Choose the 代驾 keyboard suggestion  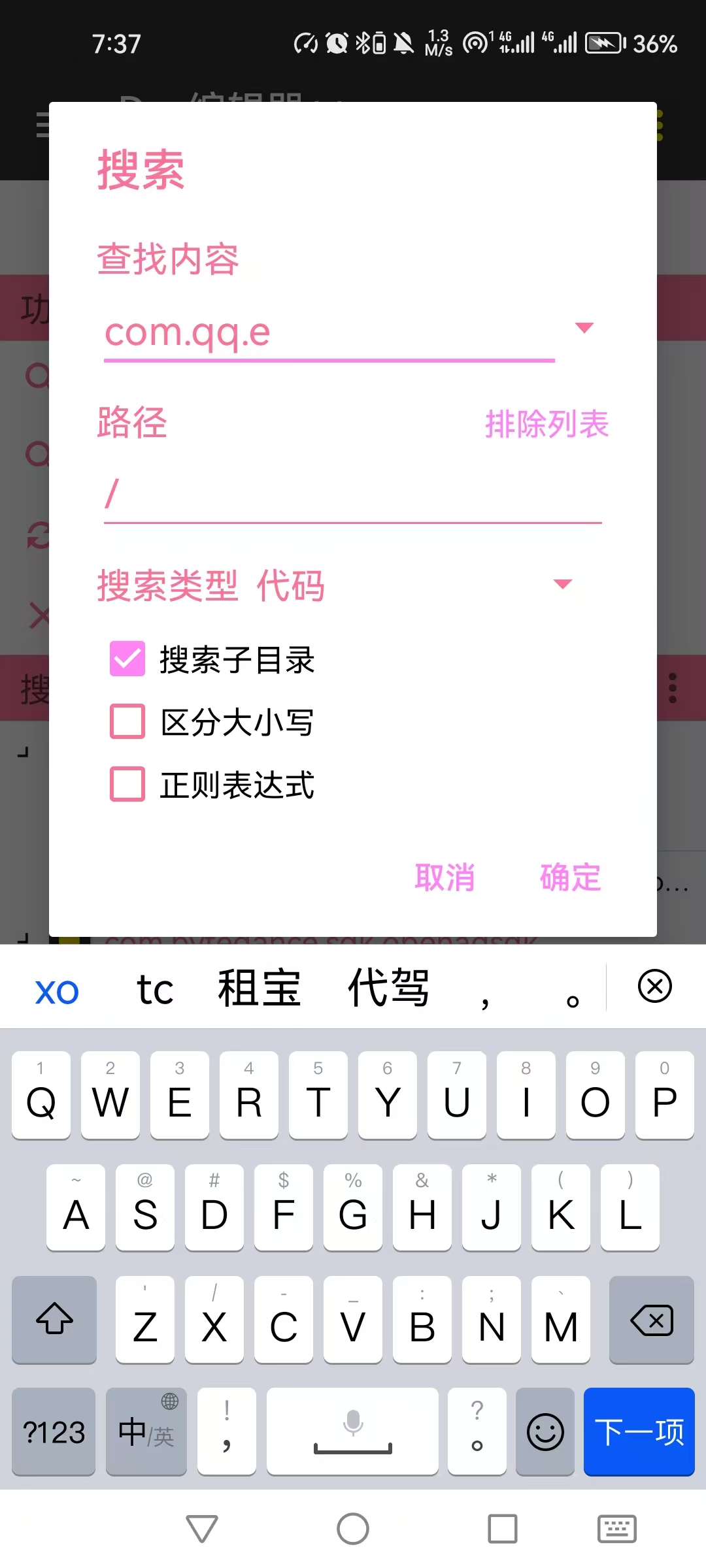pyautogui.click(x=388, y=988)
